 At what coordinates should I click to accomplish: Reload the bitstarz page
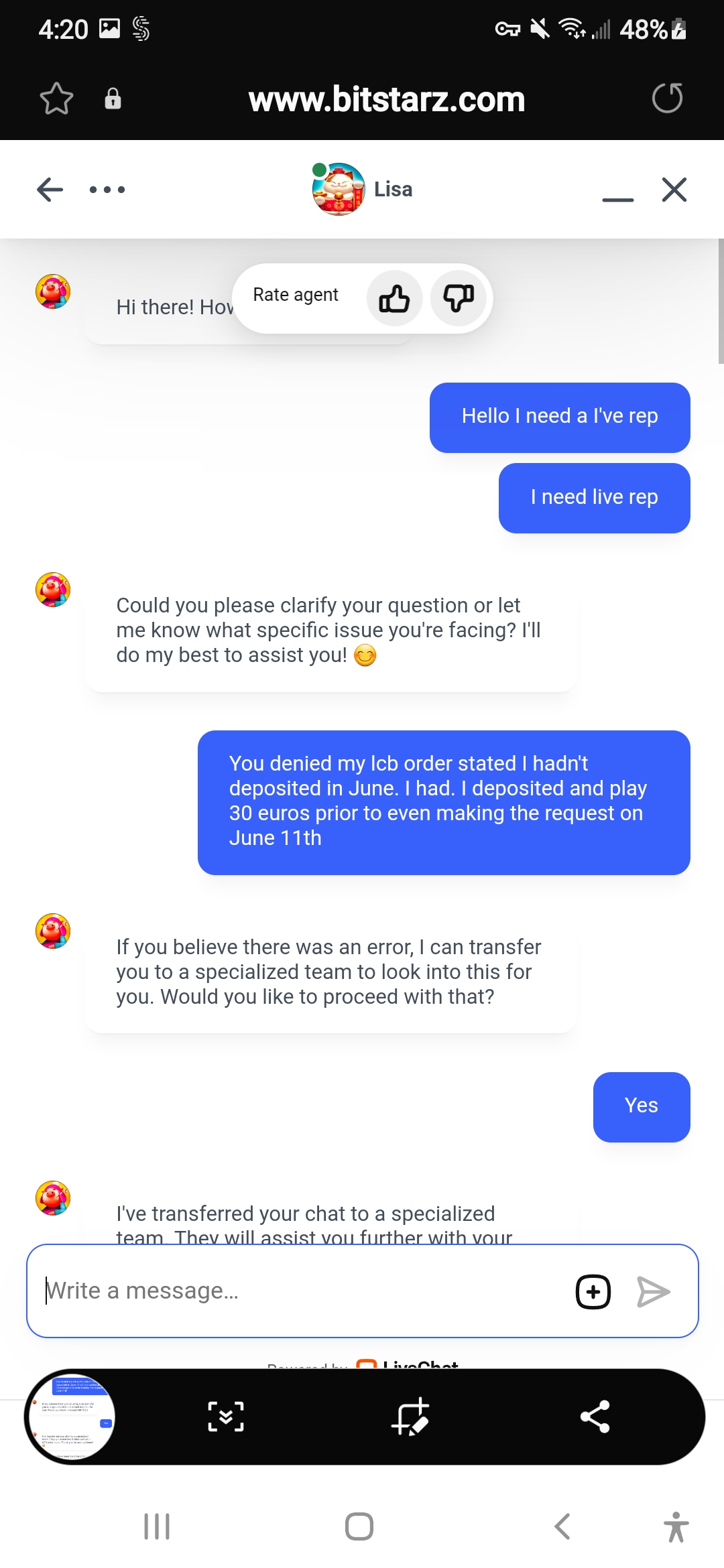pos(668,99)
